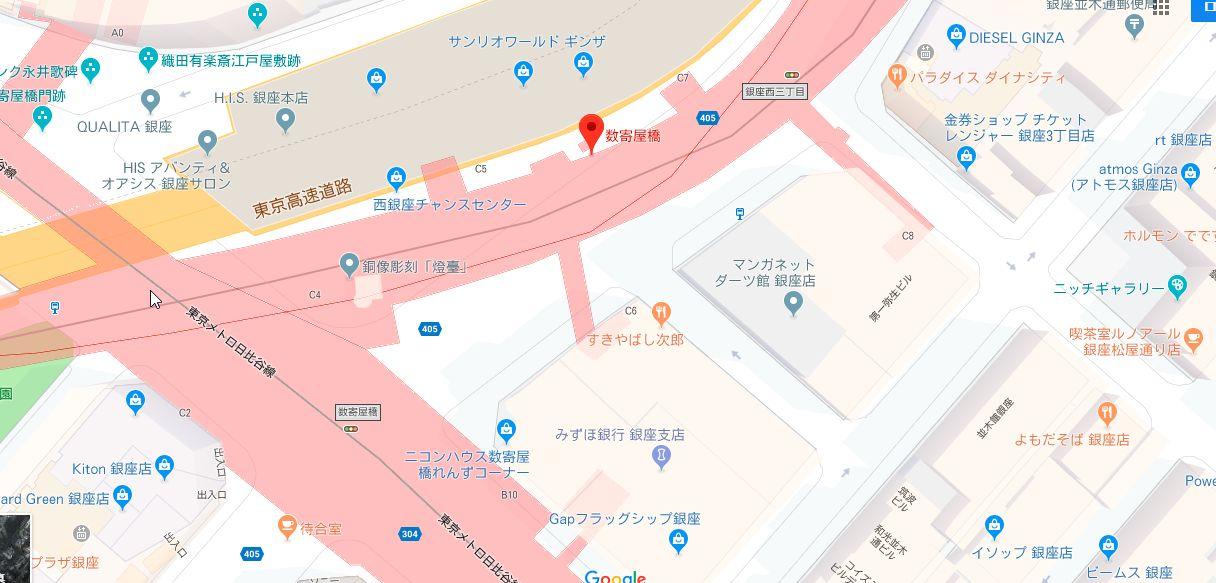1216x583 pixels.
Task: Tap ニコンハウス数寄屋橋れんずコーナー shop marker
Action: click(x=506, y=431)
